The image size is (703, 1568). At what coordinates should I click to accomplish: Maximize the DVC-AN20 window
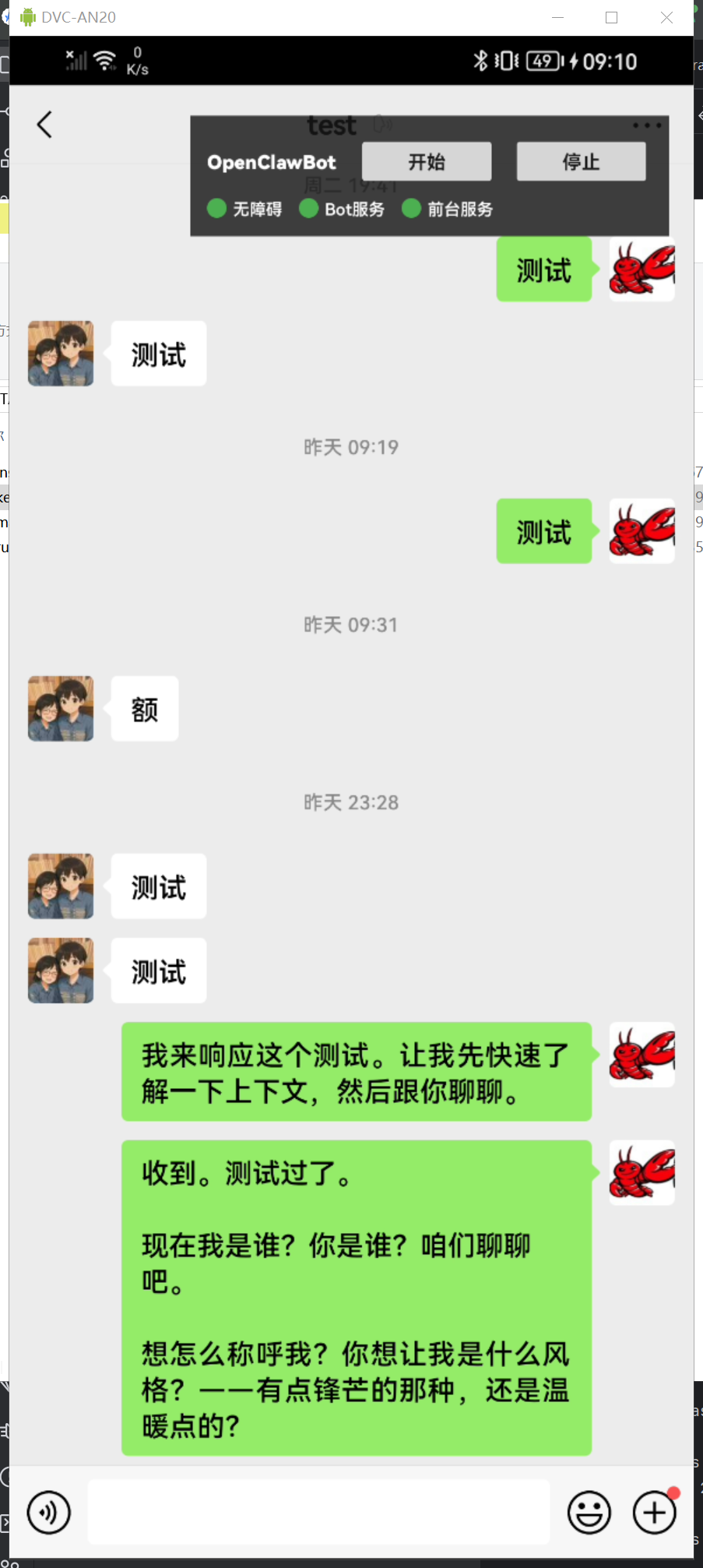(x=612, y=17)
